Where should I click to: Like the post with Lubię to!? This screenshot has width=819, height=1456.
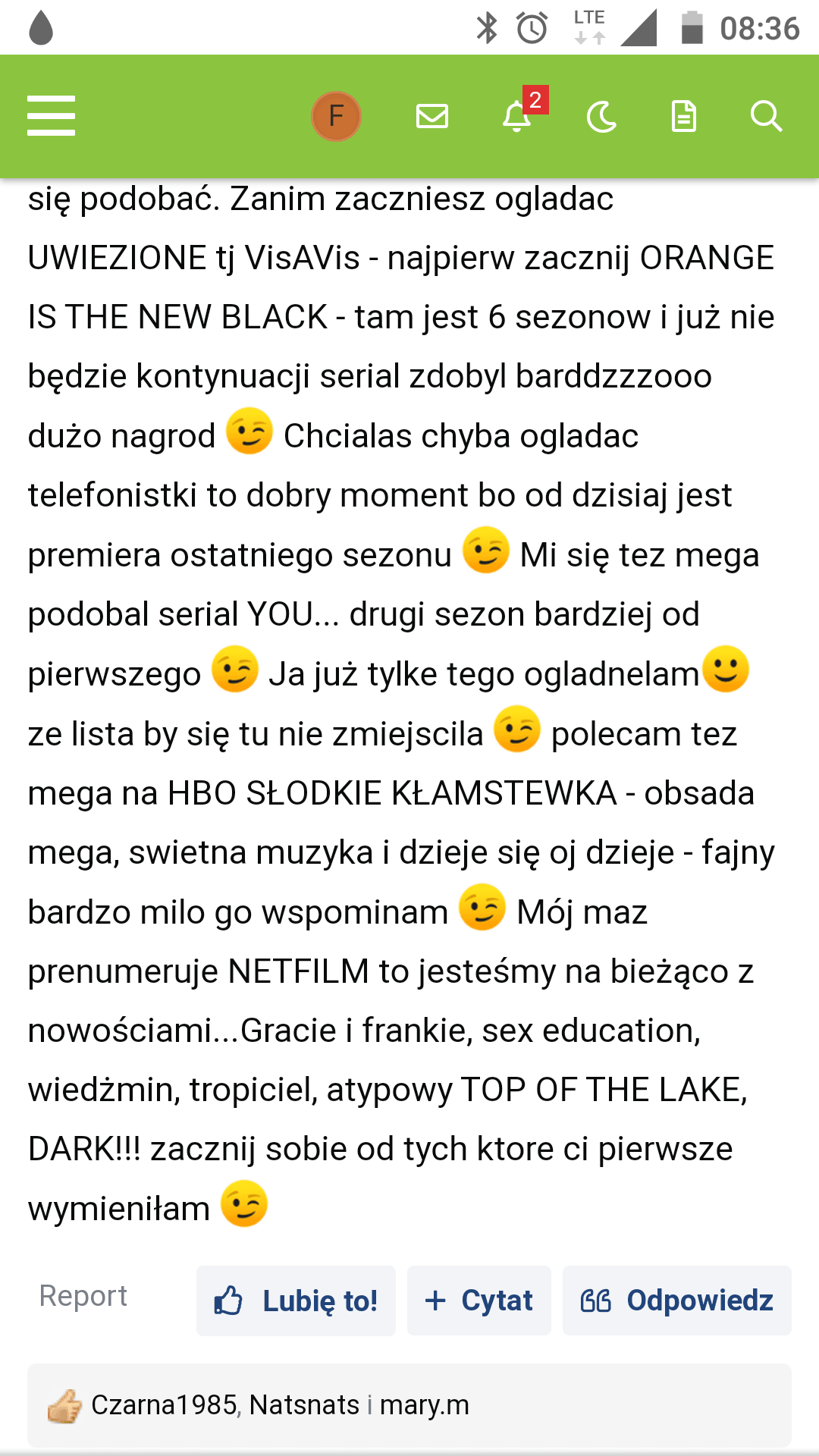pos(297,1301)
